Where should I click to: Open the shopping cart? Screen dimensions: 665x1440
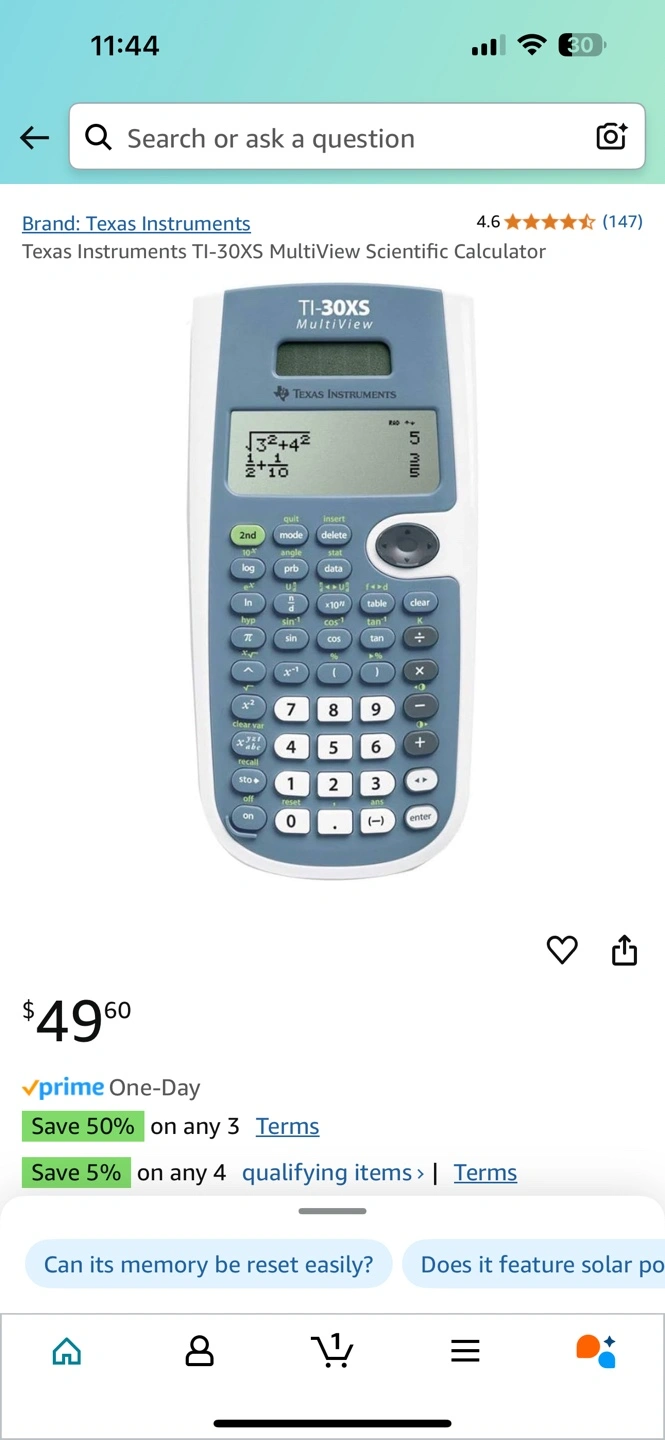point(332,1351)
